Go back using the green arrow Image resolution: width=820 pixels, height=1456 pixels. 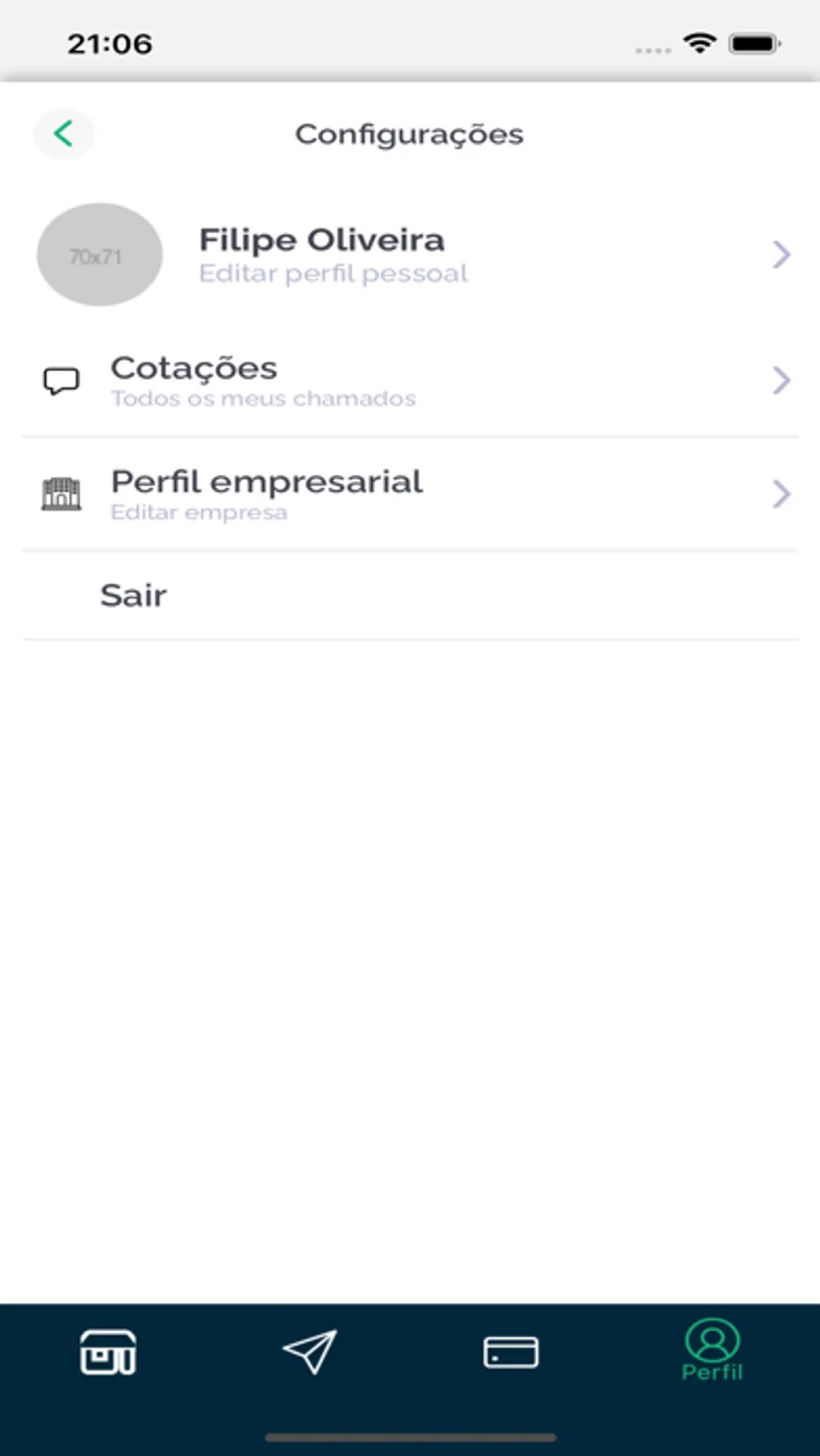click(63, 134)
